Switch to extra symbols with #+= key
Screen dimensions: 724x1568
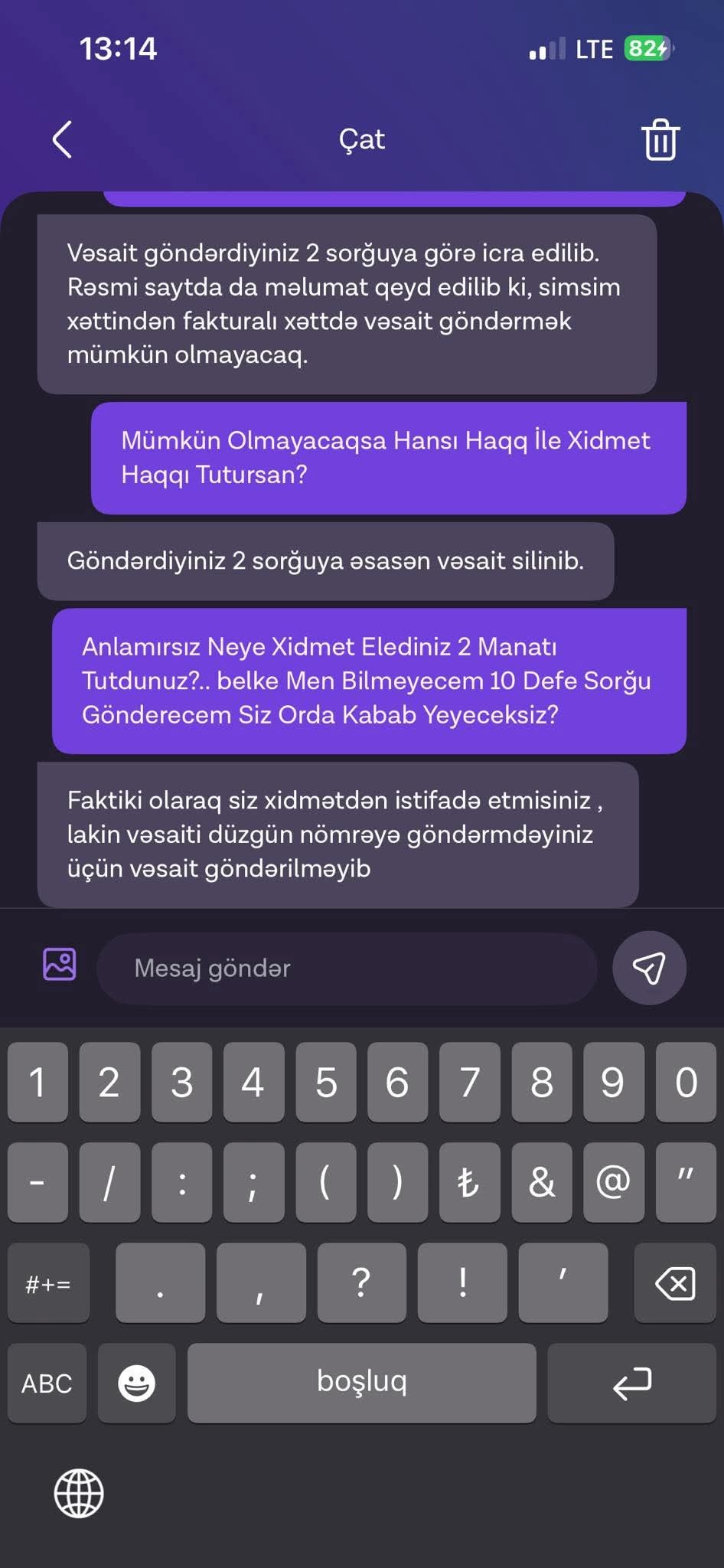click(48, 1283)
